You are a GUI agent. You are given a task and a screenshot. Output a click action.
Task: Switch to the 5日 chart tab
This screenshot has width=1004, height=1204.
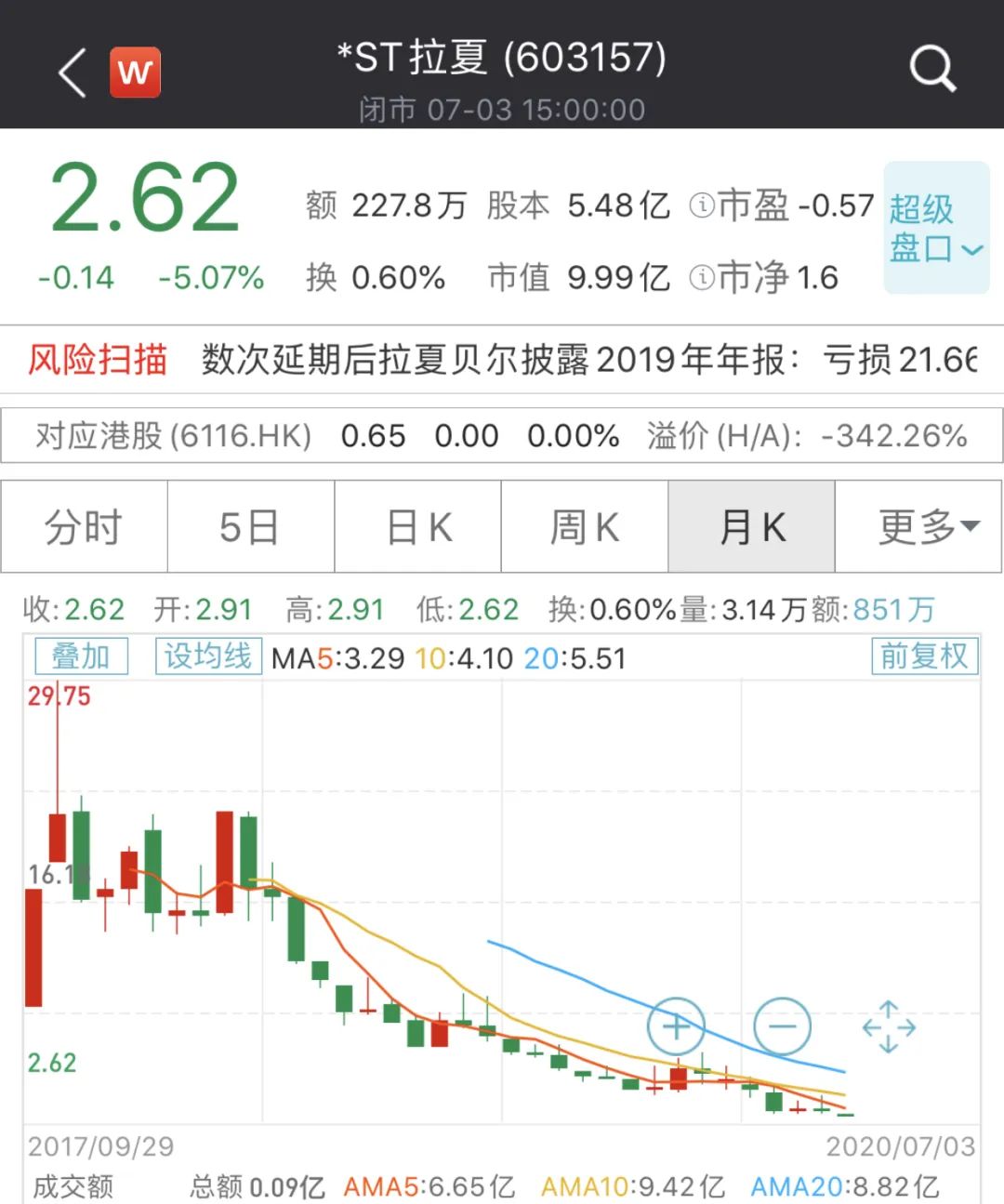250,527
